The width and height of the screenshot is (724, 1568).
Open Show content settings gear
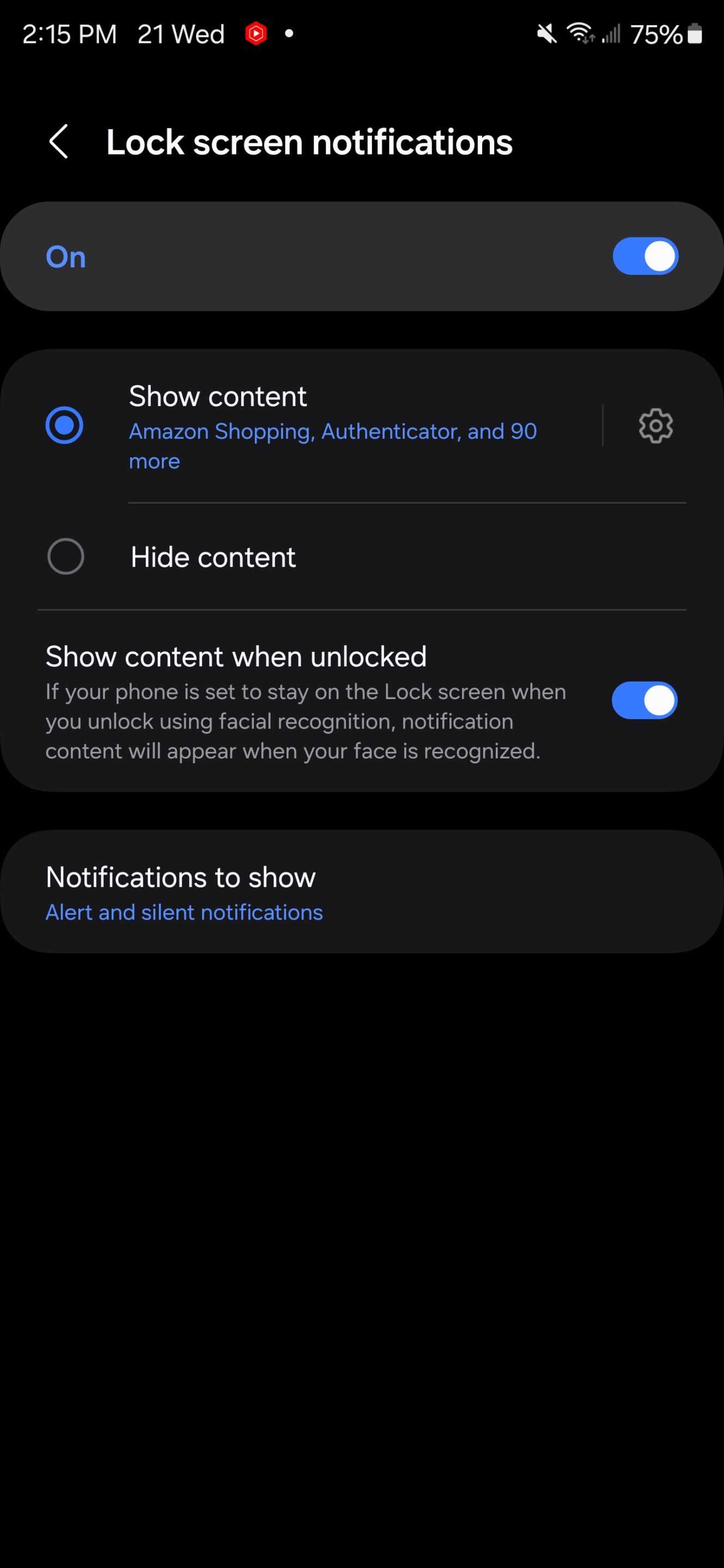point(655,425)
